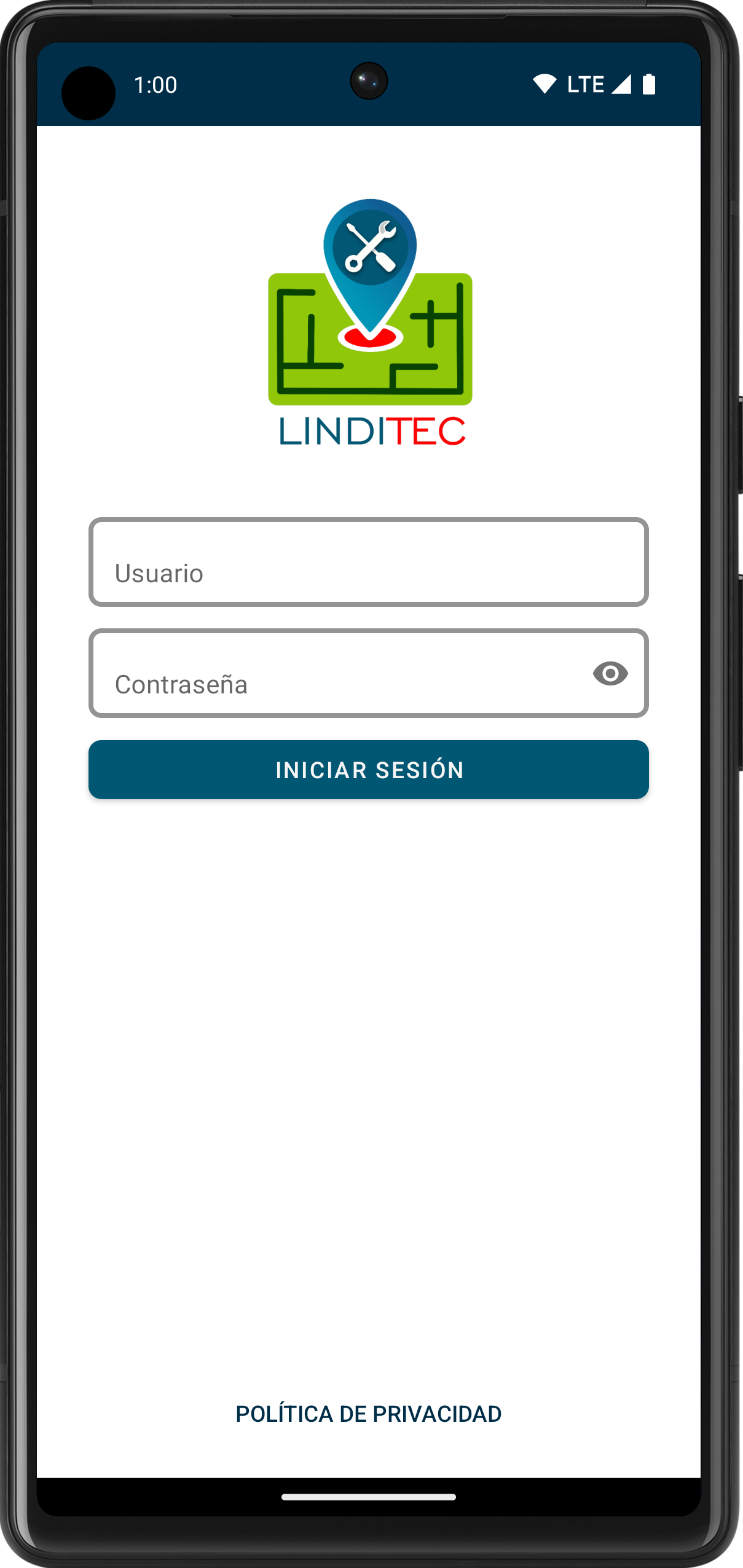Image resolution: width=743 pixels, height=1568 pixels.
Task: Focus the Usuario text field
Action: tap(368, 563)
